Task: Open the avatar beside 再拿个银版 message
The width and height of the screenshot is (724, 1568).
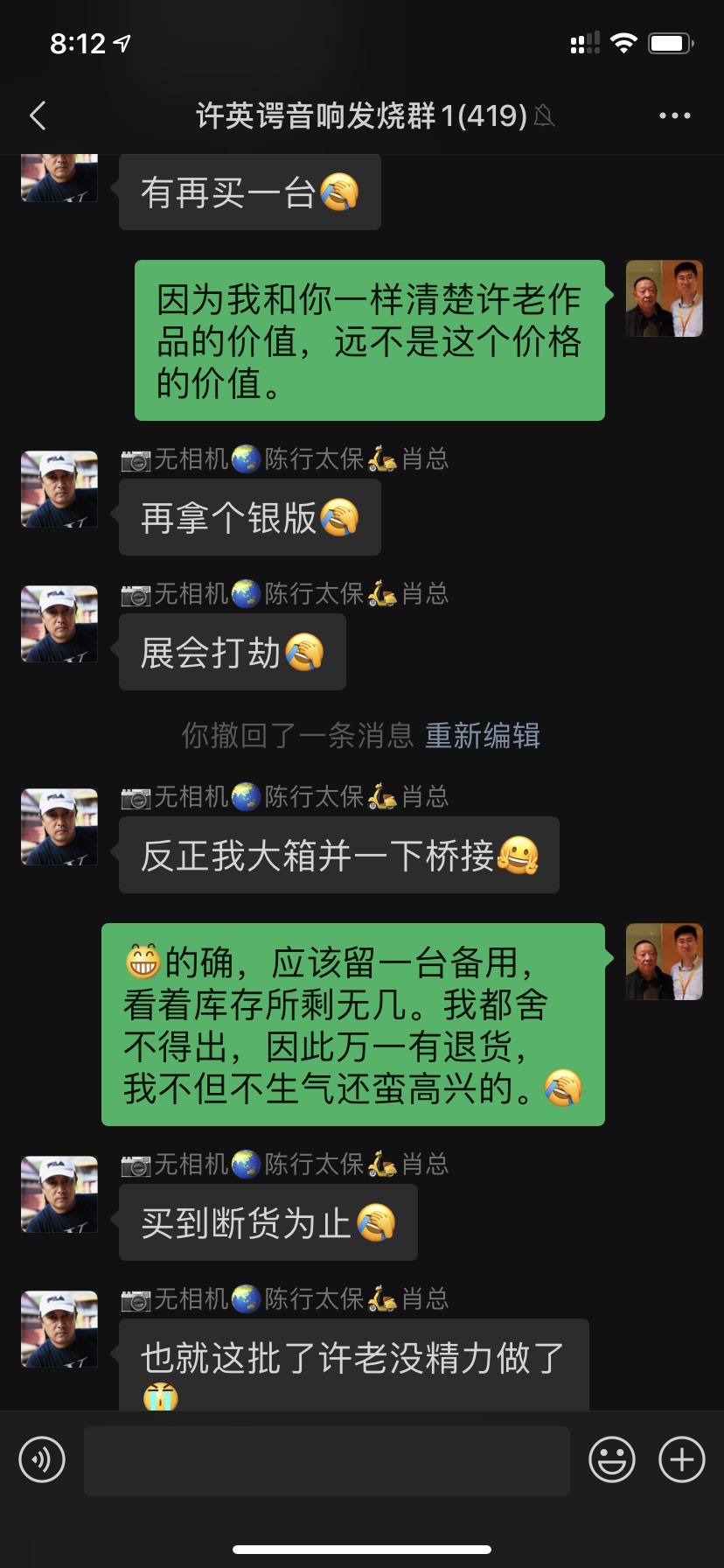Action: (x=59, y=489)
